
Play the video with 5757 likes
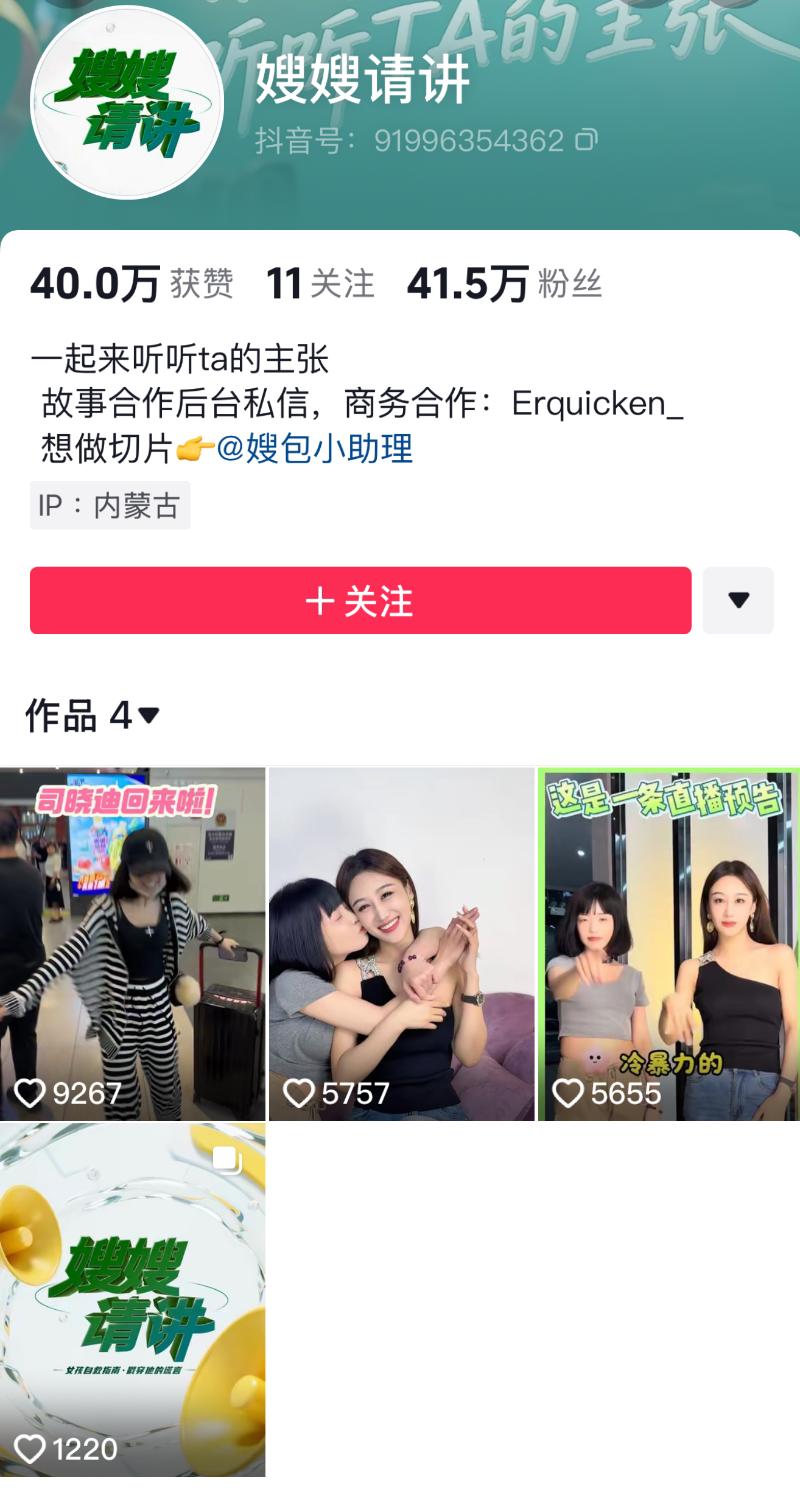click(401, 943)
